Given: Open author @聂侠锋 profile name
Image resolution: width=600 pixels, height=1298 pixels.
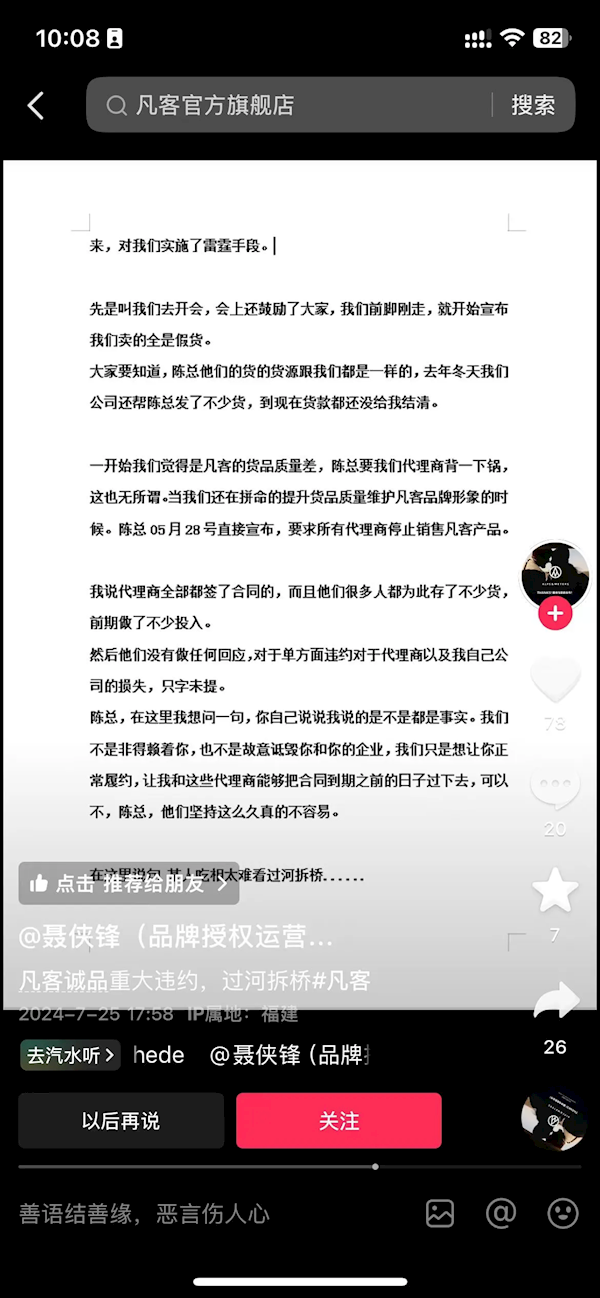Looking at the screenshot, I should click(176, 937).
